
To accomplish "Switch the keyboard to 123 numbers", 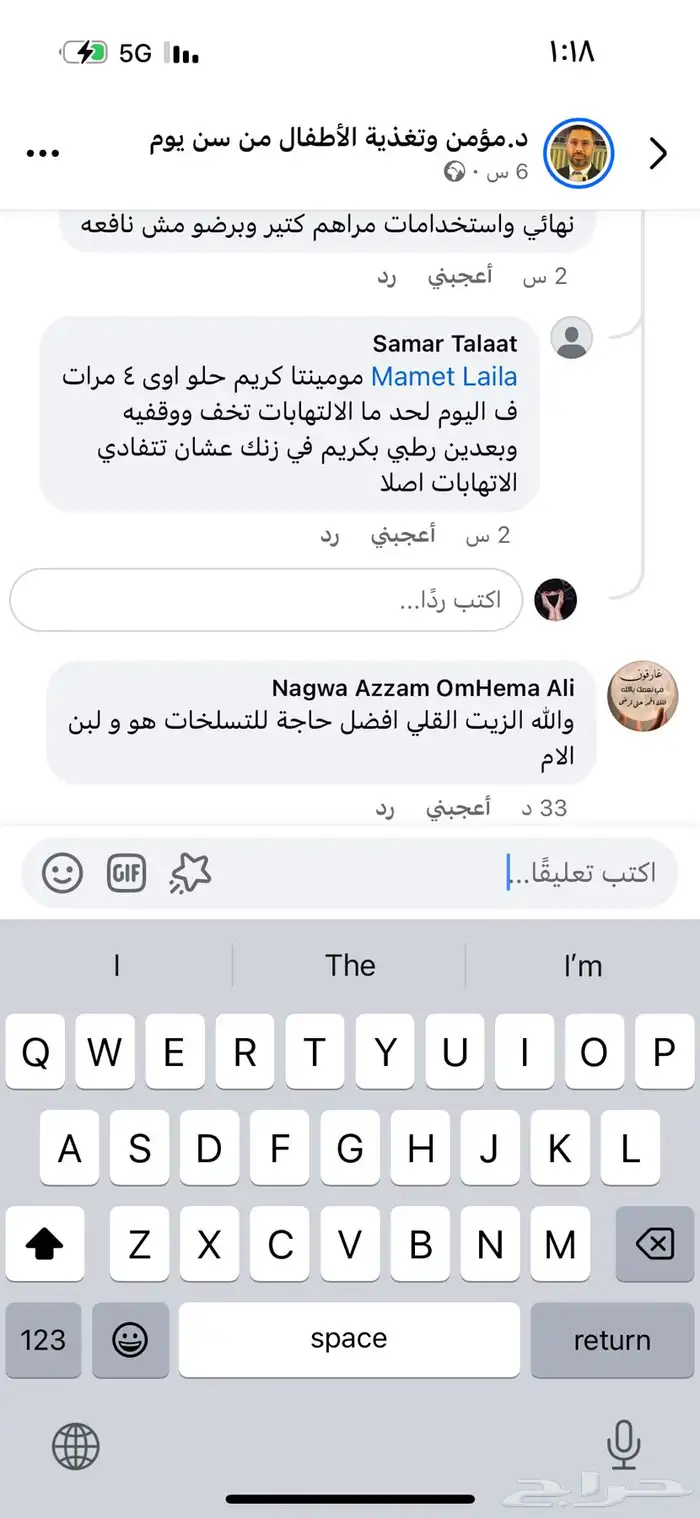I will [43, 1340].
